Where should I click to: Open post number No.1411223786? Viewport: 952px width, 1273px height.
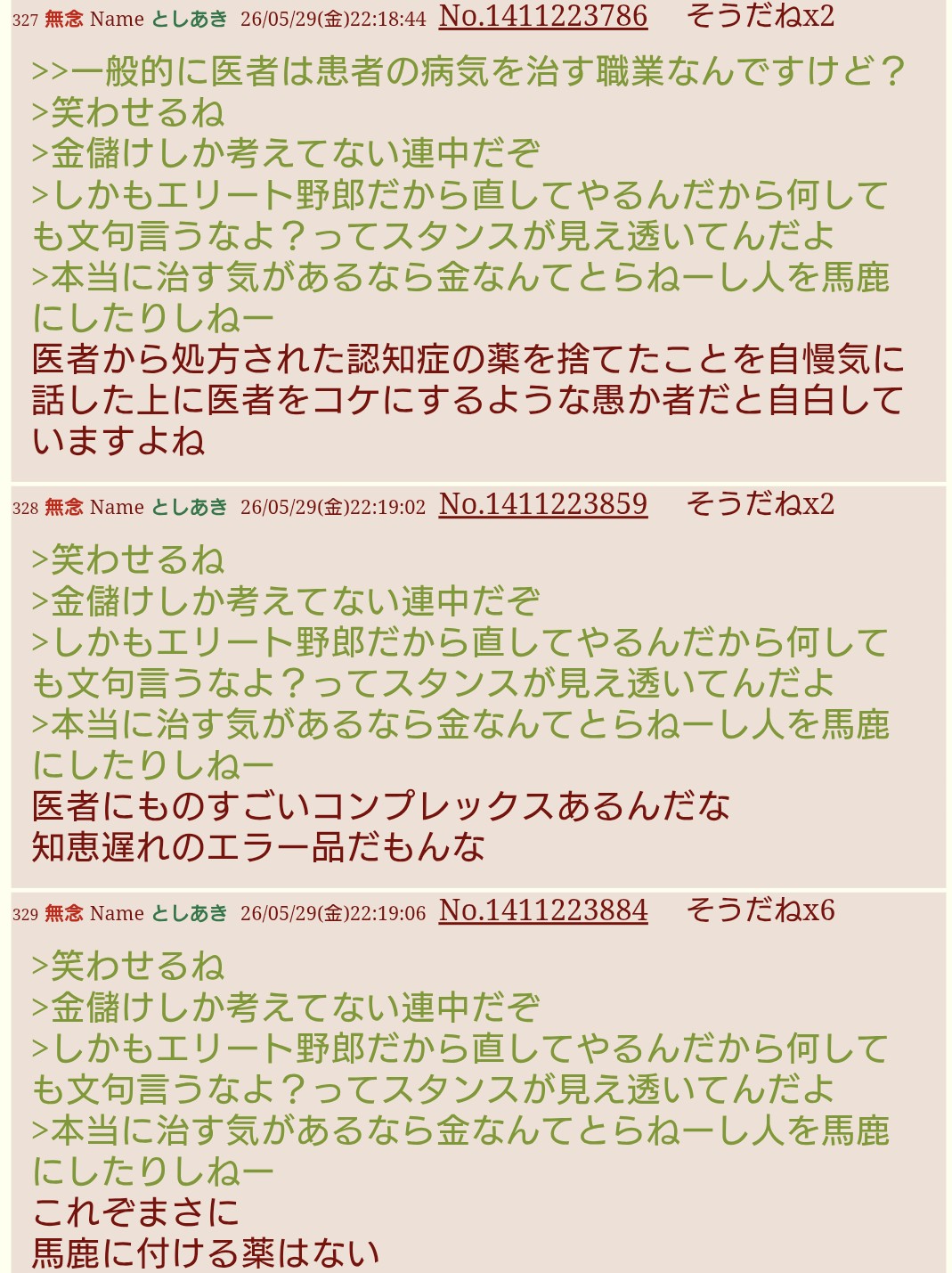(543, 16)
